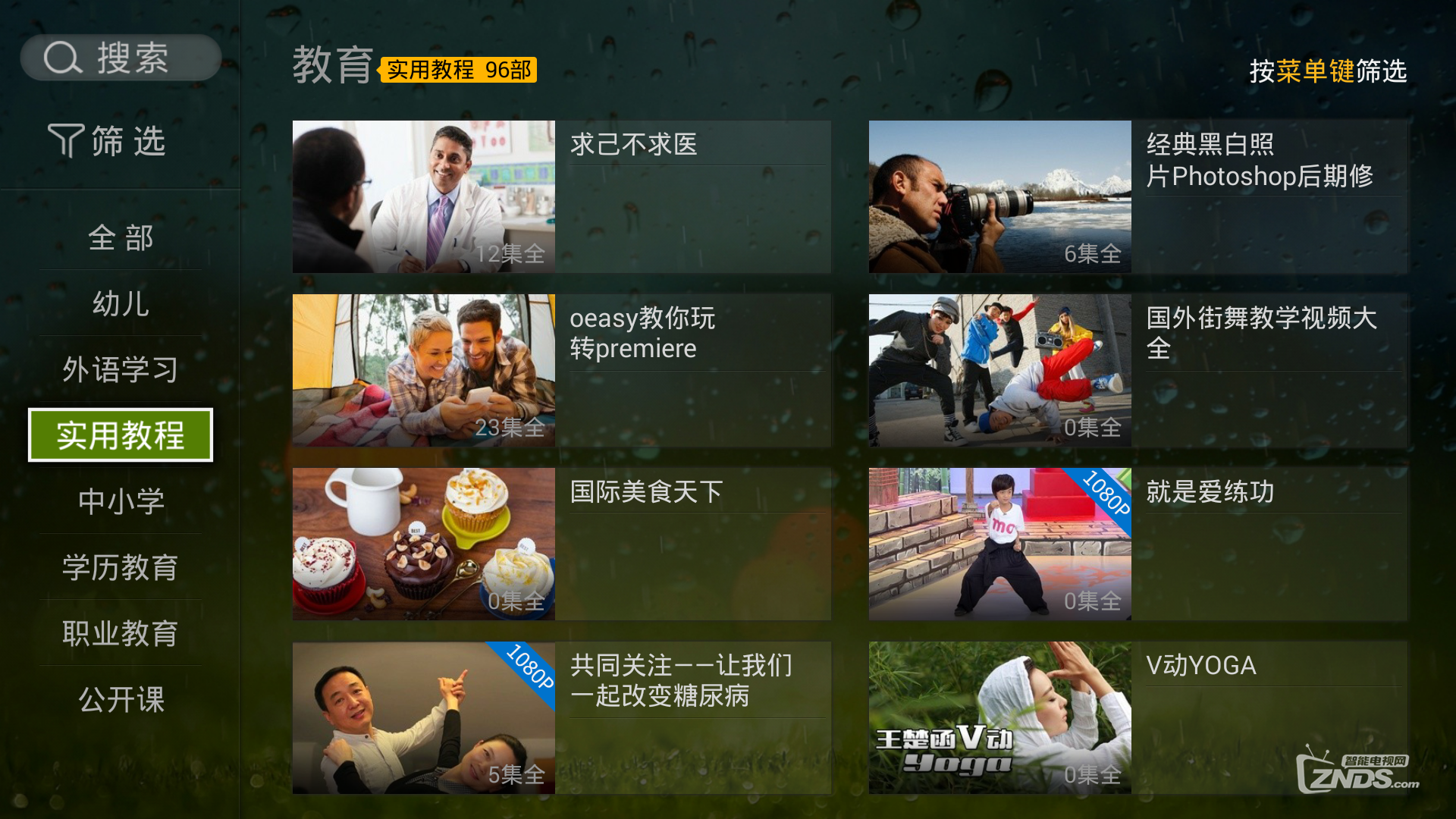Open 国外街舞教学视频大全 card
Image resolution: width=1456 pixels, height=819 pixels.
click(1137, 370)
